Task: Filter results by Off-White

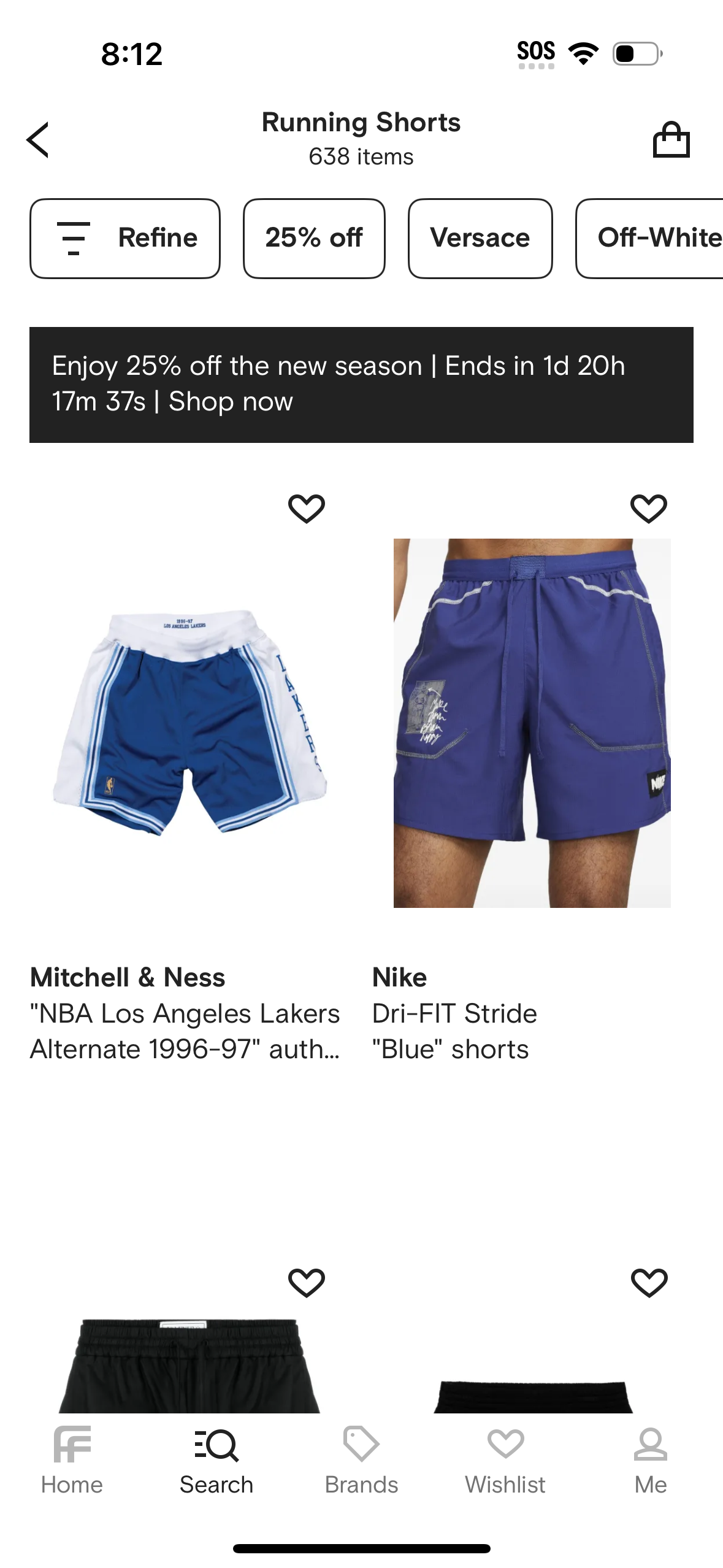Action: point(658,238)
